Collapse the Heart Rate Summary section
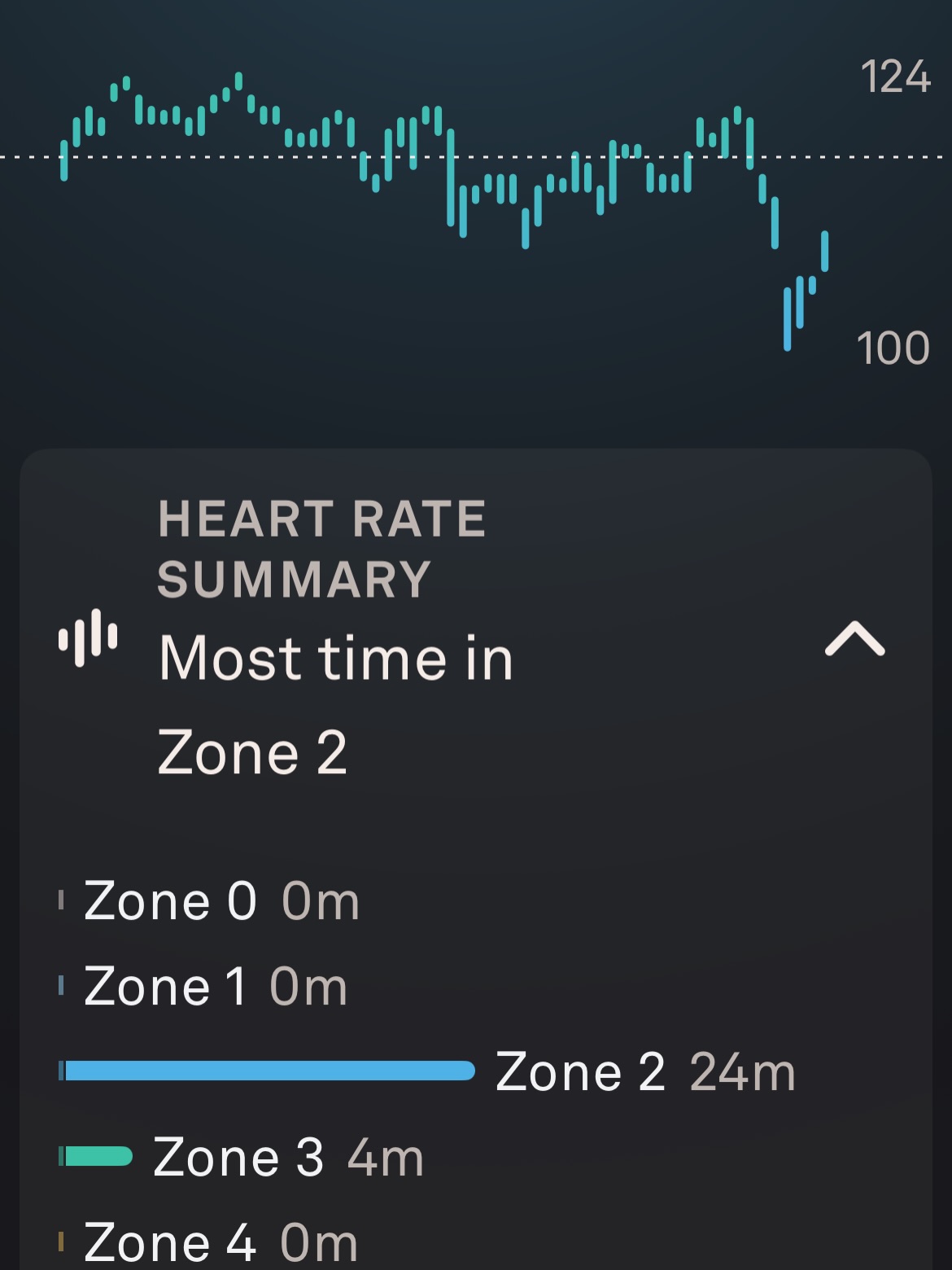The height and width of the screenshot is (1270, 952). coord(854,639)
